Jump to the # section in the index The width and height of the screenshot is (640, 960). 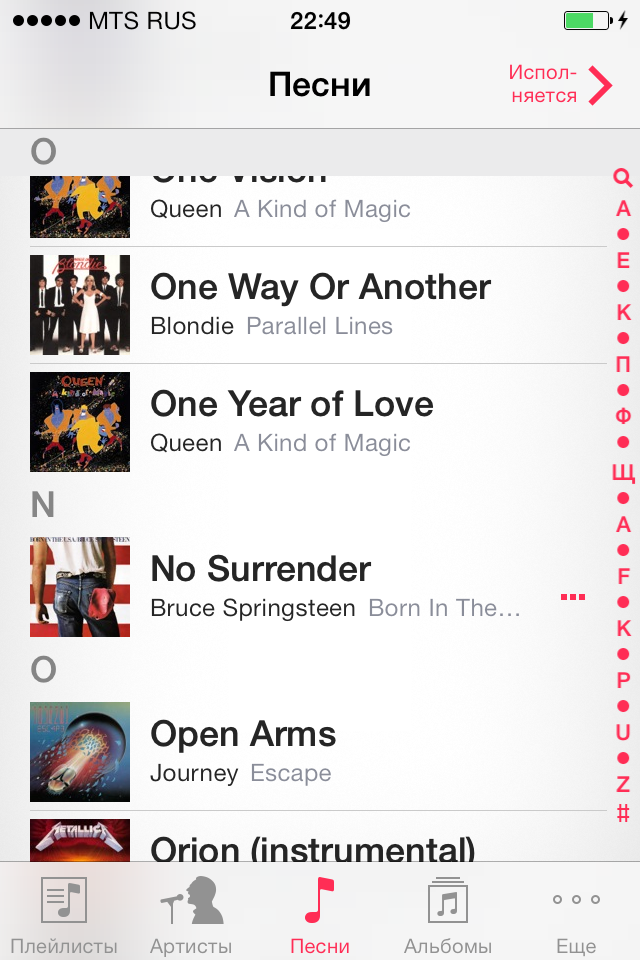point(623,812)
